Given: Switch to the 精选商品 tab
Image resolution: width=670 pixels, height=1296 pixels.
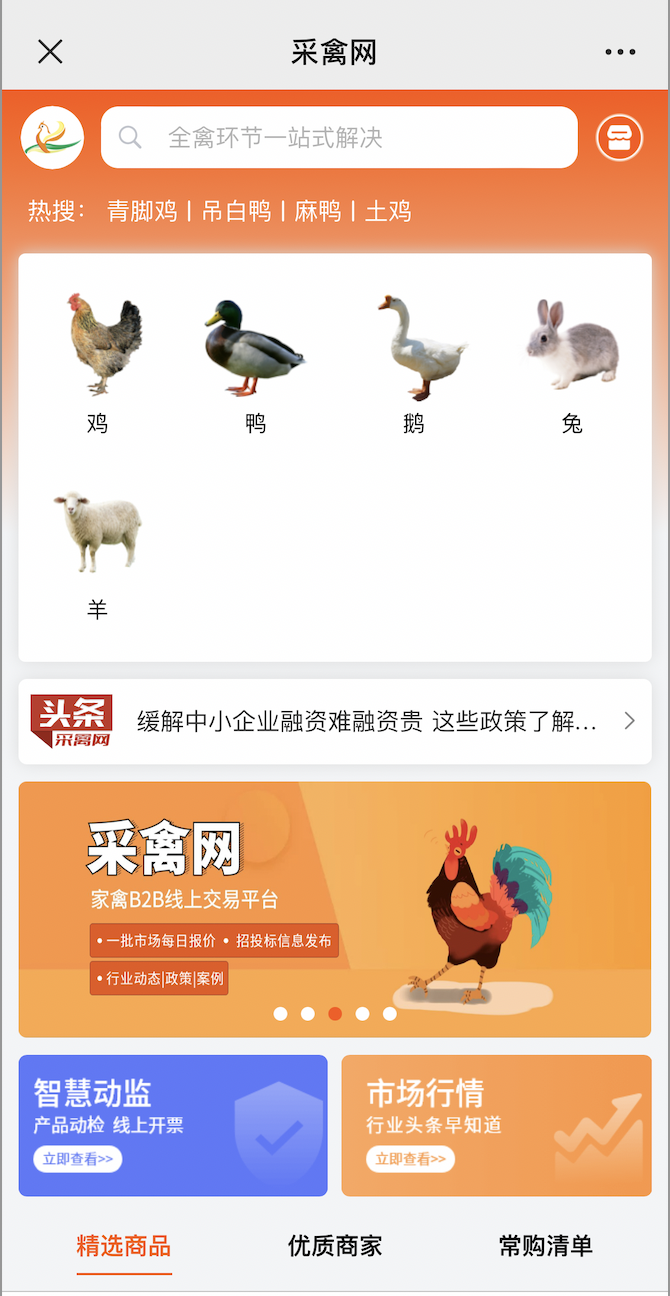Looking at the screenshot, I should pyautogui.click(x=124, y=1246).
